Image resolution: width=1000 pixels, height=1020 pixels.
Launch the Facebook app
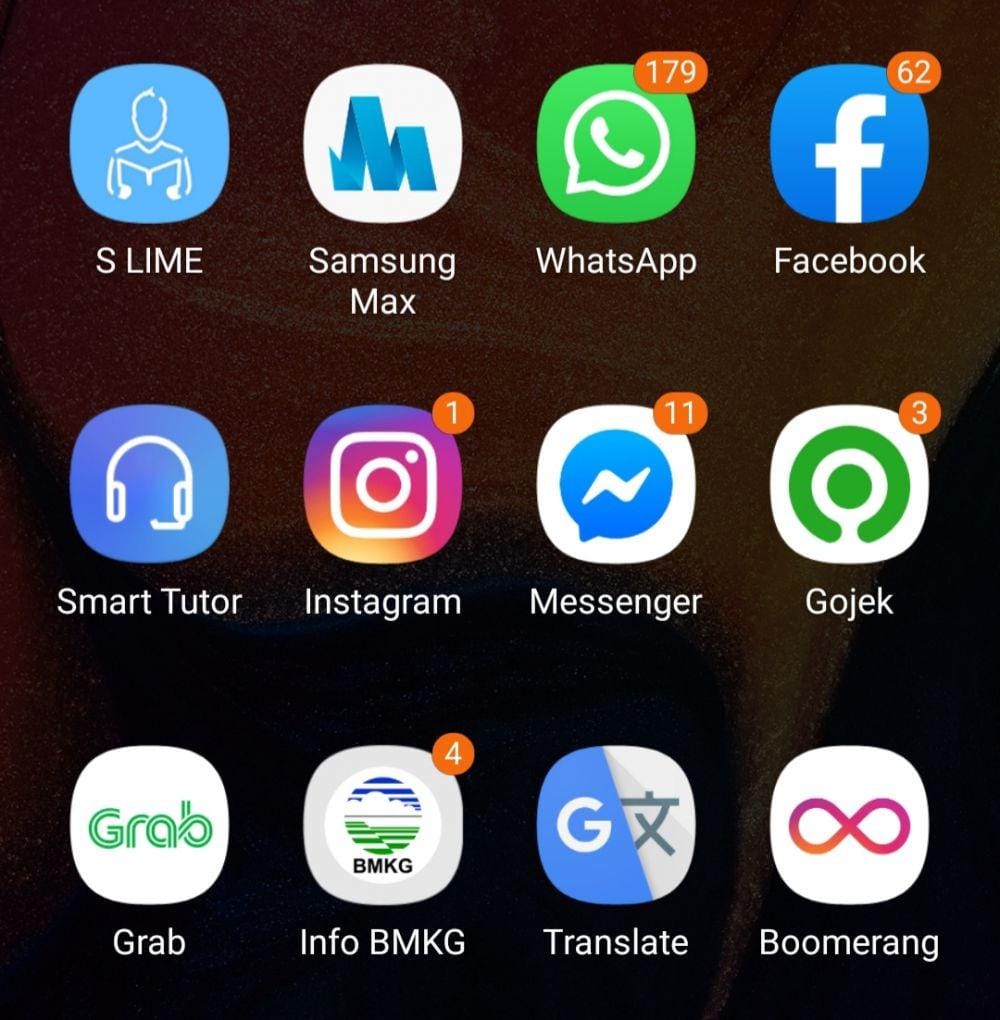pos(849,143)
